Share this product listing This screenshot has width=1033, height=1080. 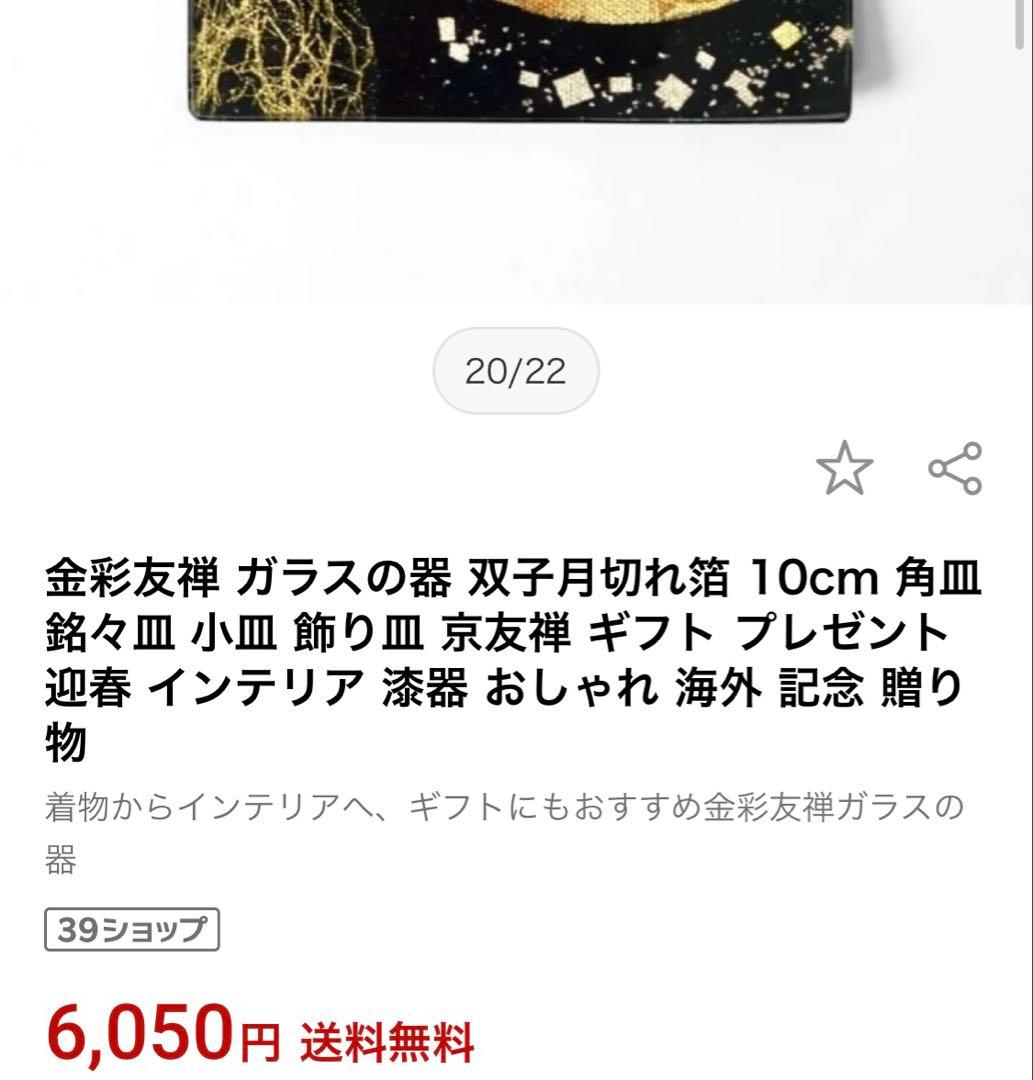pos(955,468)
